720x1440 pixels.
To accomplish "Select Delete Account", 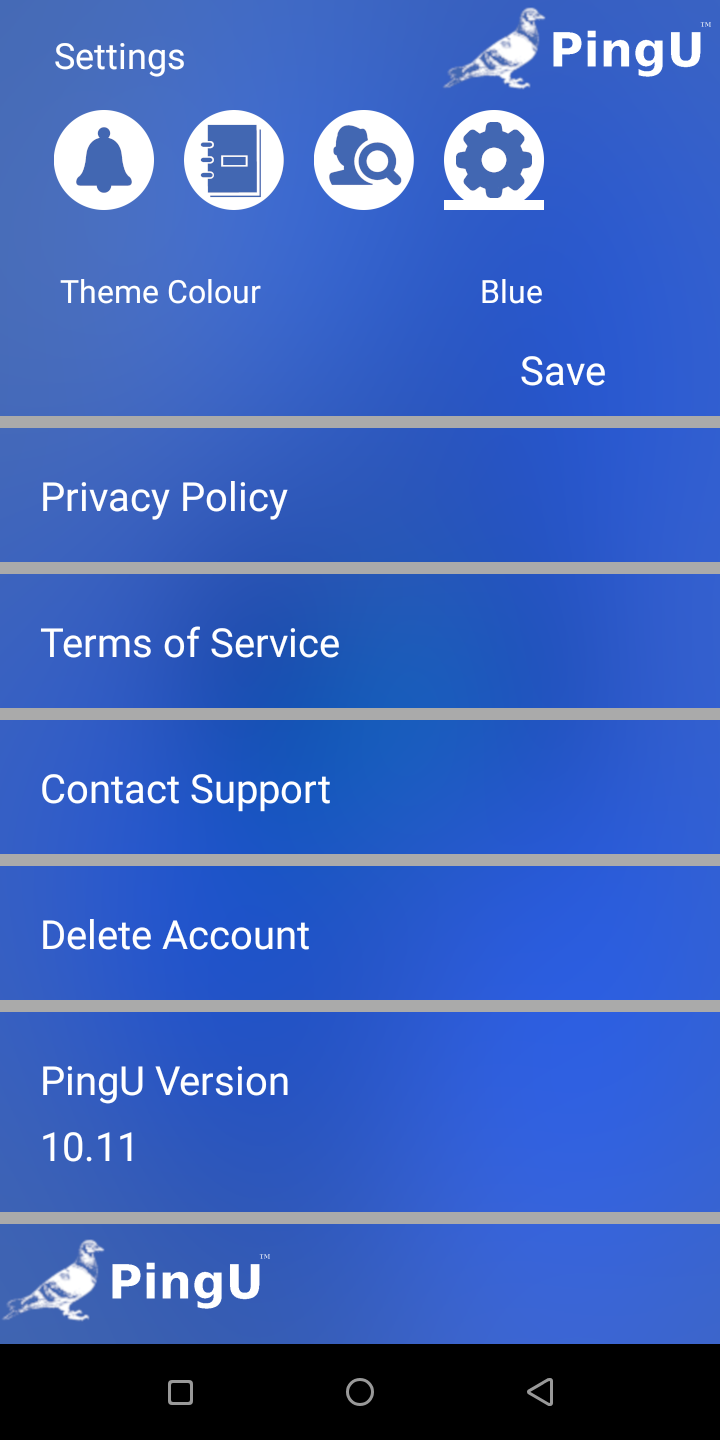I will pos(176,935).
